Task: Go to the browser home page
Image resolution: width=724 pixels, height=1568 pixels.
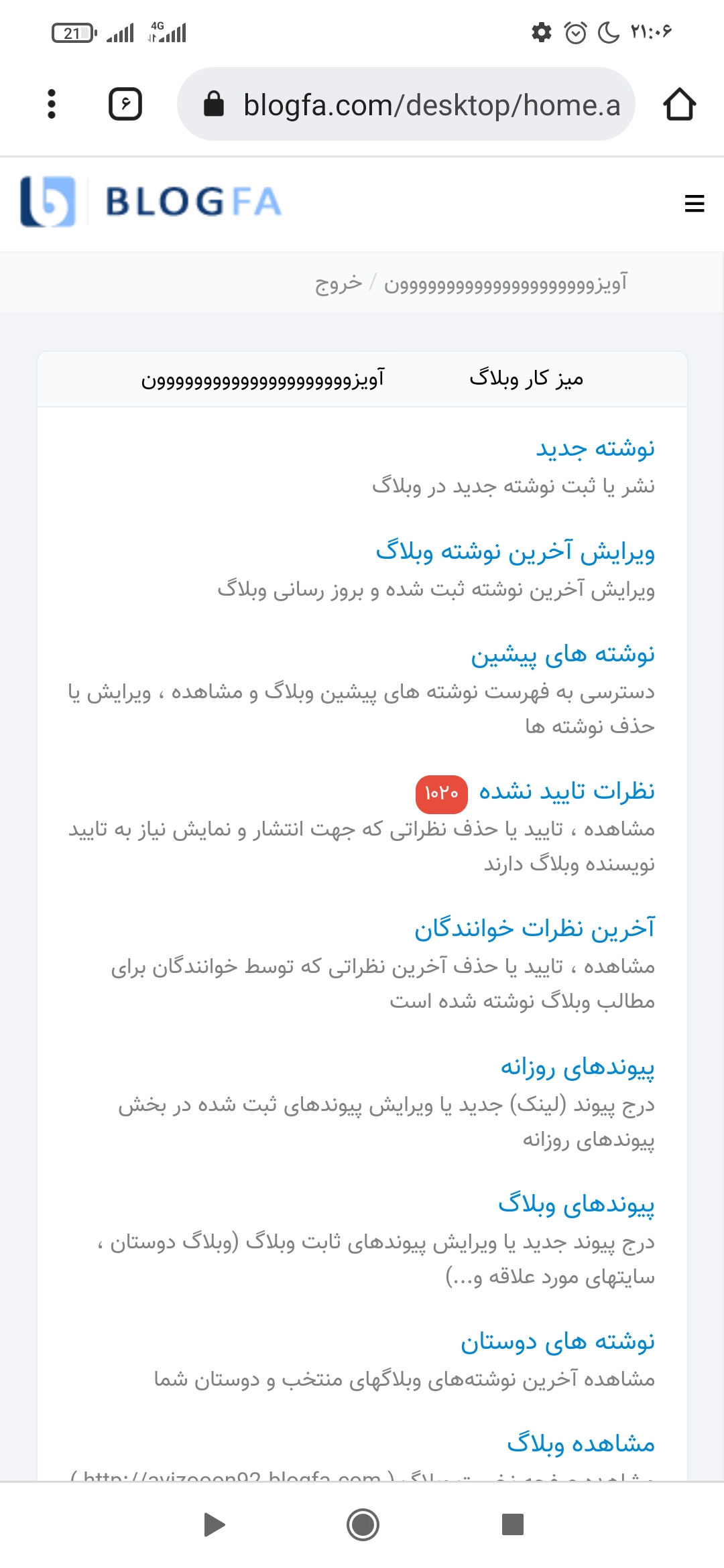Action: pyautogui.click(x=680, y=104)
